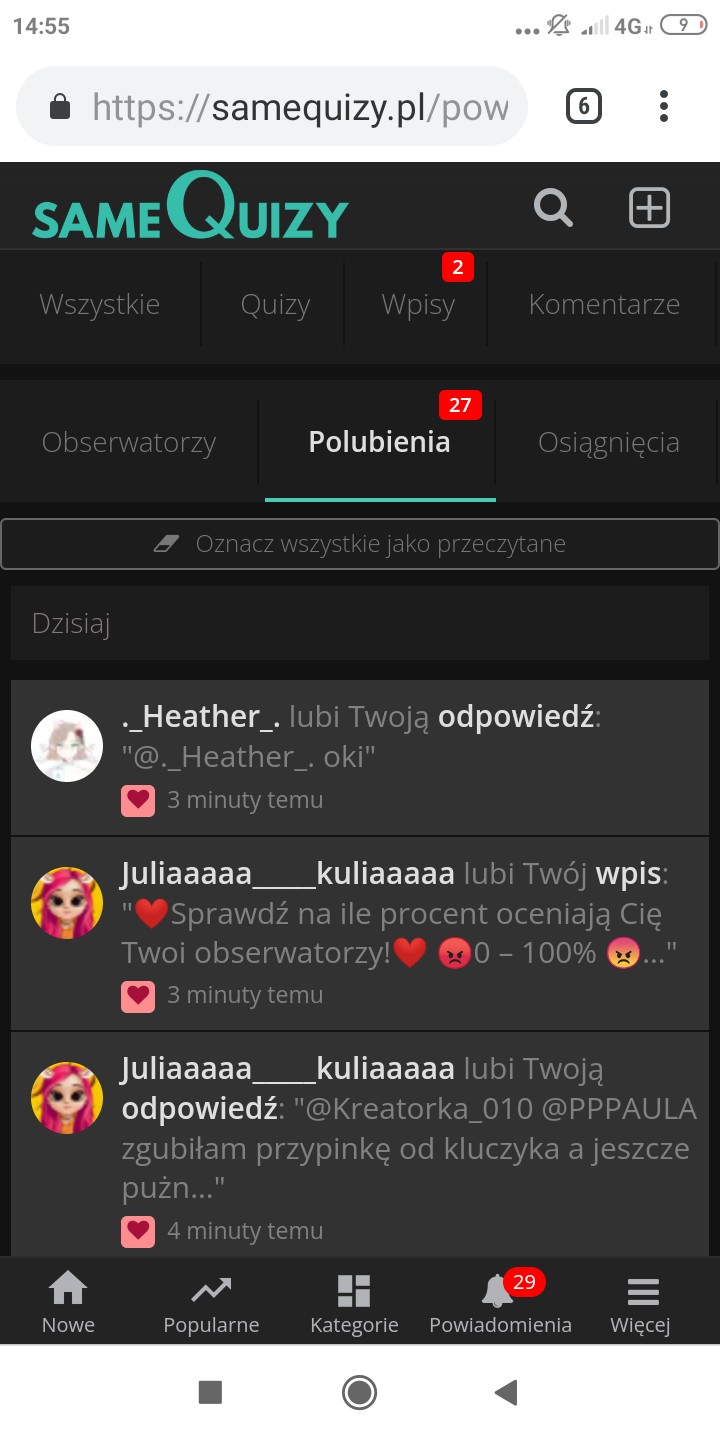
Task: Tap the system back button
Action: click(x=507, y=1392)
